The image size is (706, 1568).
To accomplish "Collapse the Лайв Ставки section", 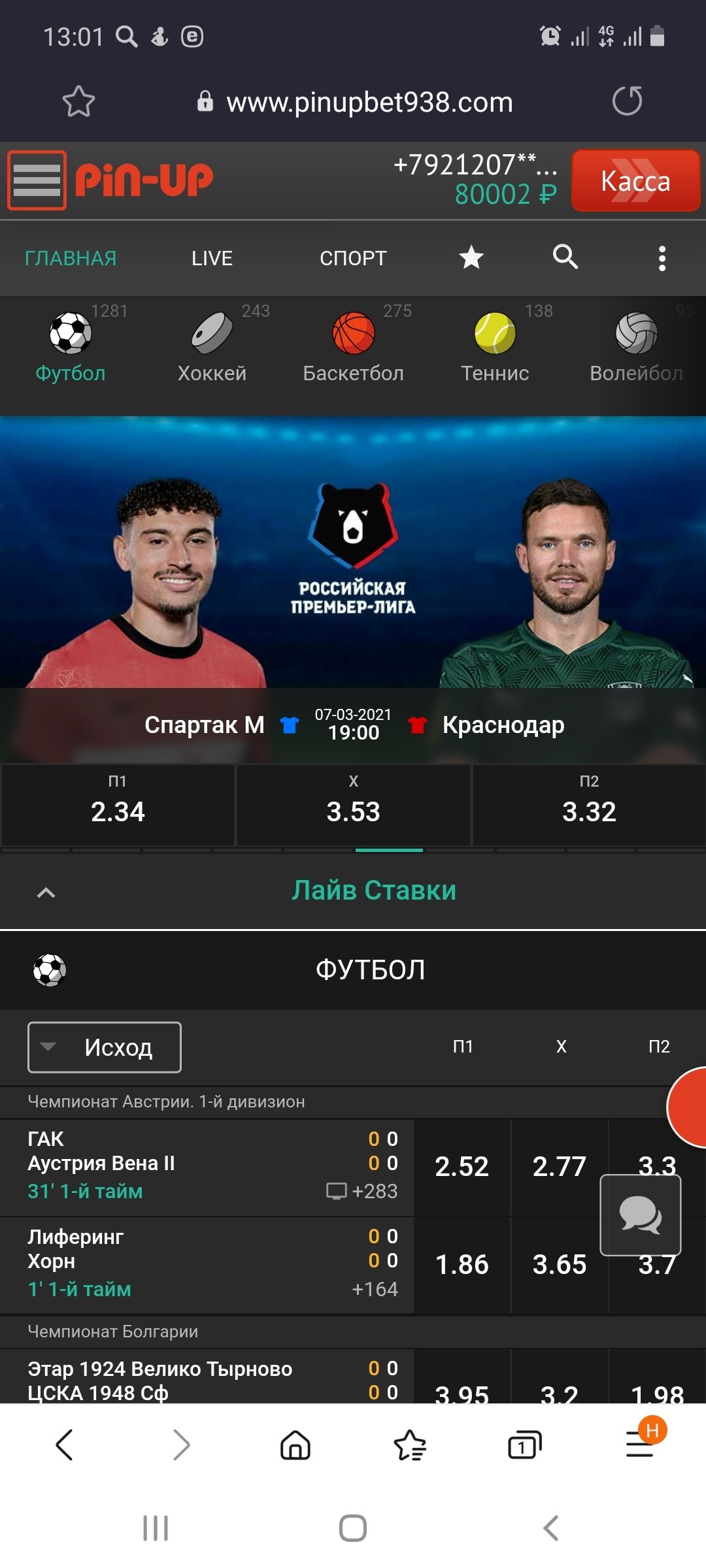I will 46,892.
